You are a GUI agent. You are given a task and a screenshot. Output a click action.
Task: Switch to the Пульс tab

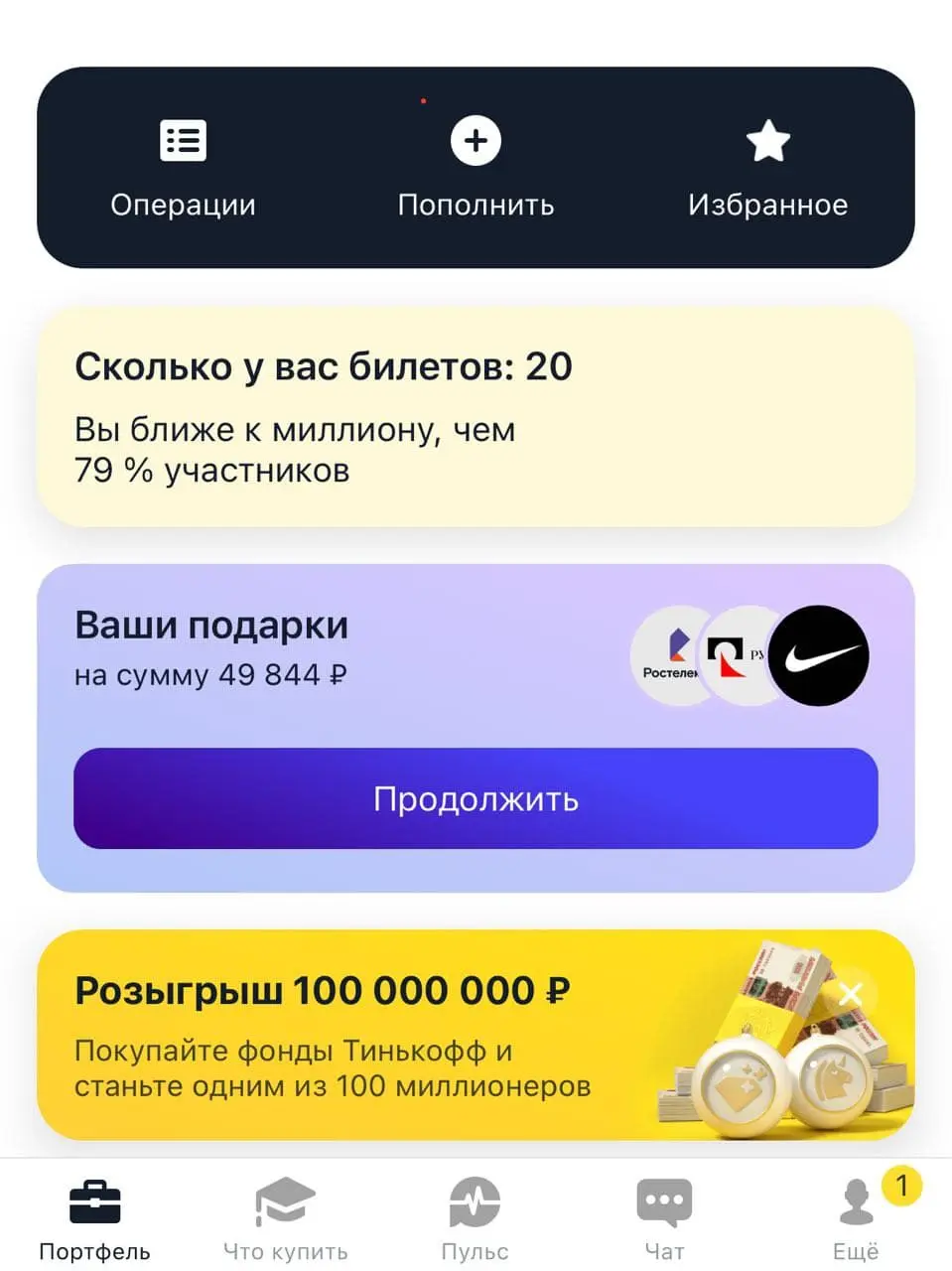(x=475, y=1219)
